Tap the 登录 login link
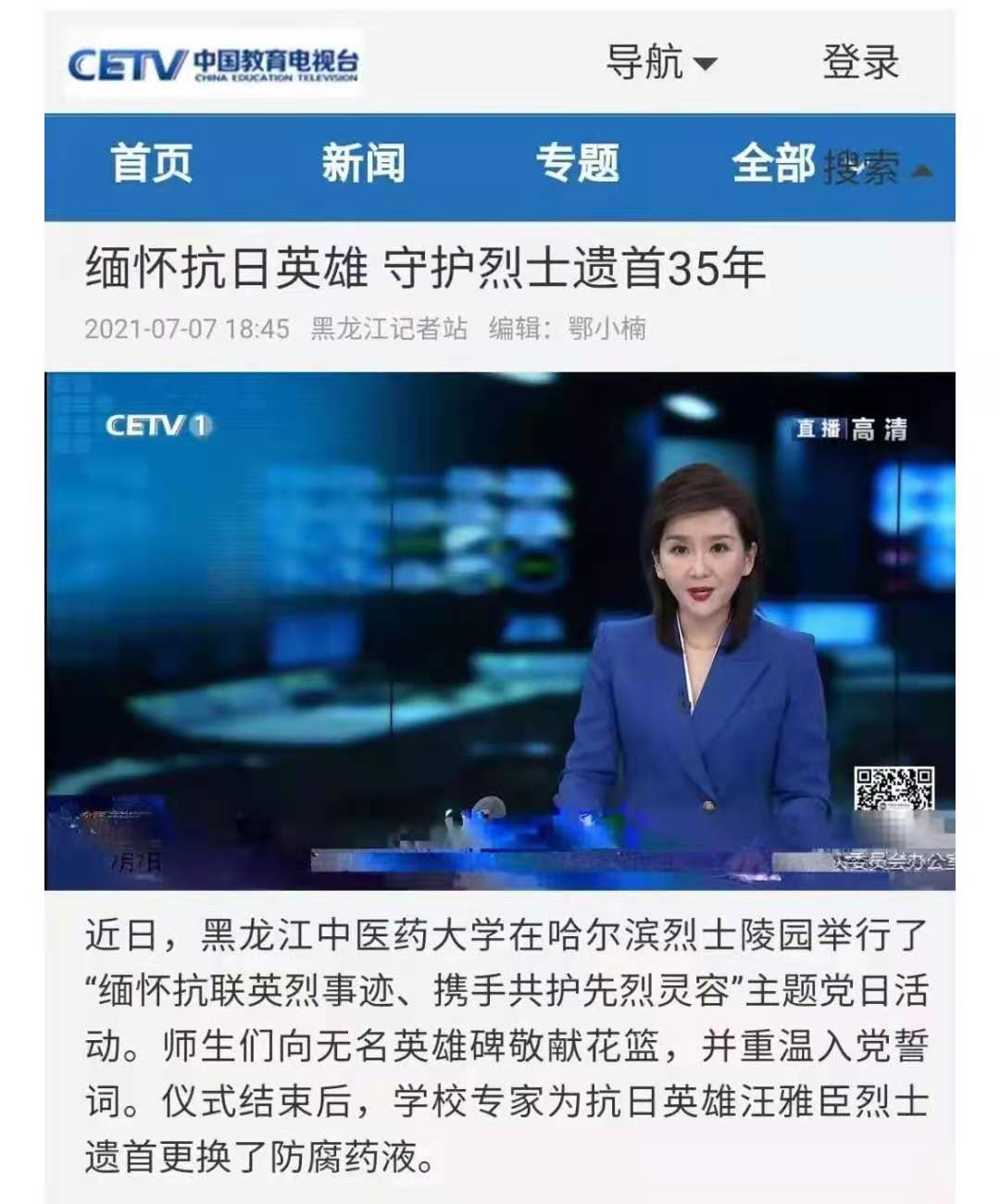The width and height of the screenshot is (1000, 1204). tap(860, 63)
